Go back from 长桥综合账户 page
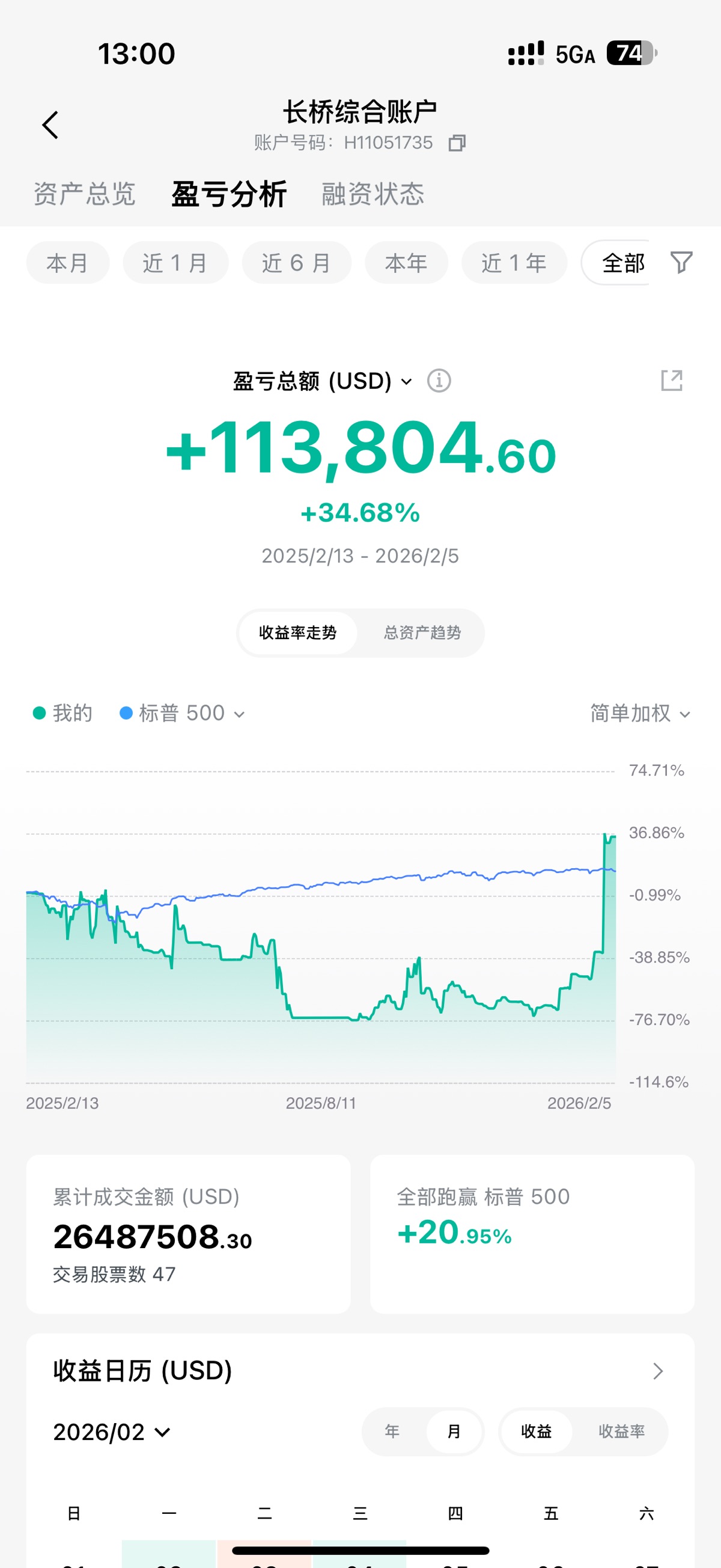The width and height of the screenshot is (721, 1568). (x=50, y=126)
